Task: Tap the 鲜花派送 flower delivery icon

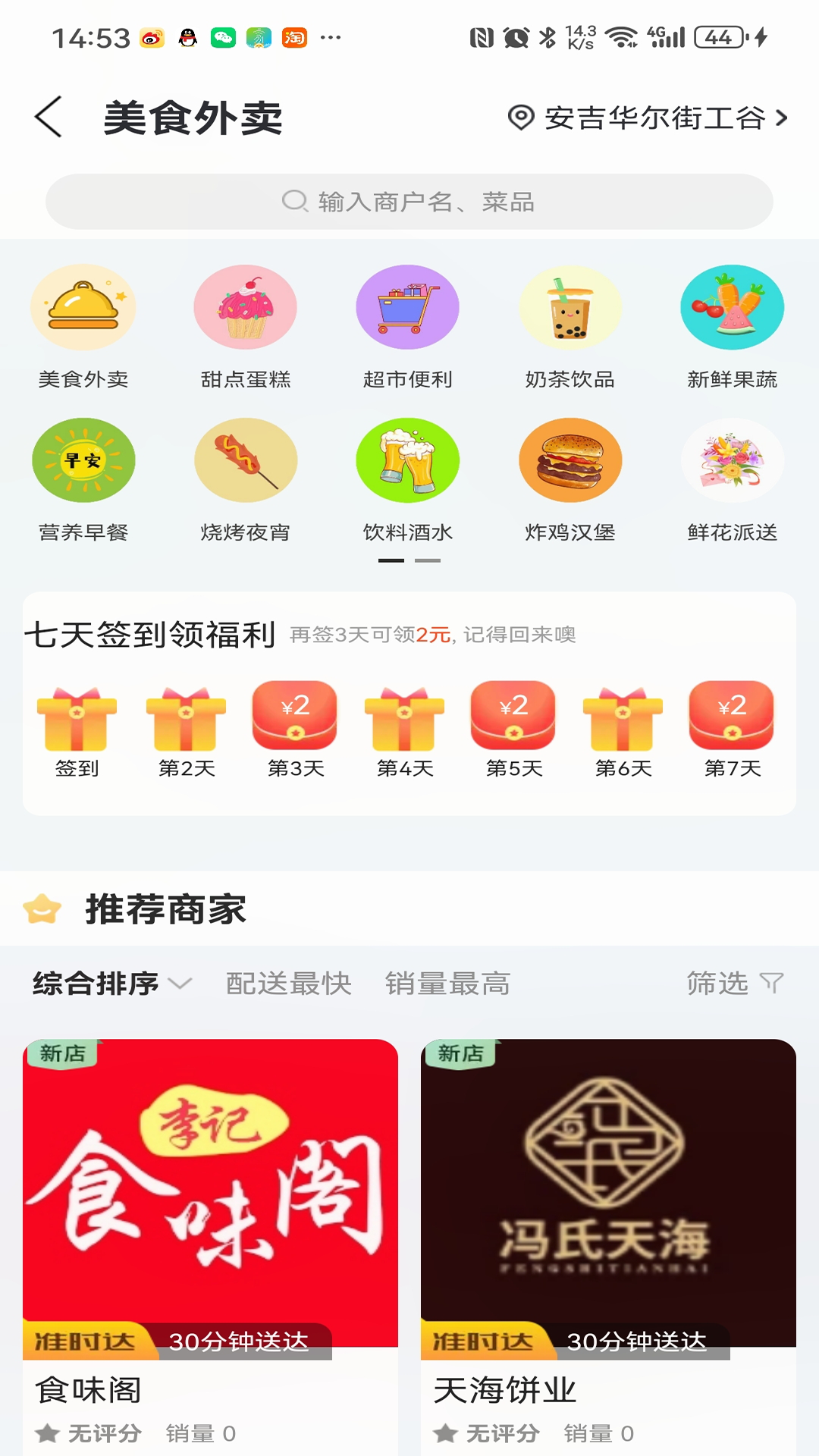Action: coord(732,460)
